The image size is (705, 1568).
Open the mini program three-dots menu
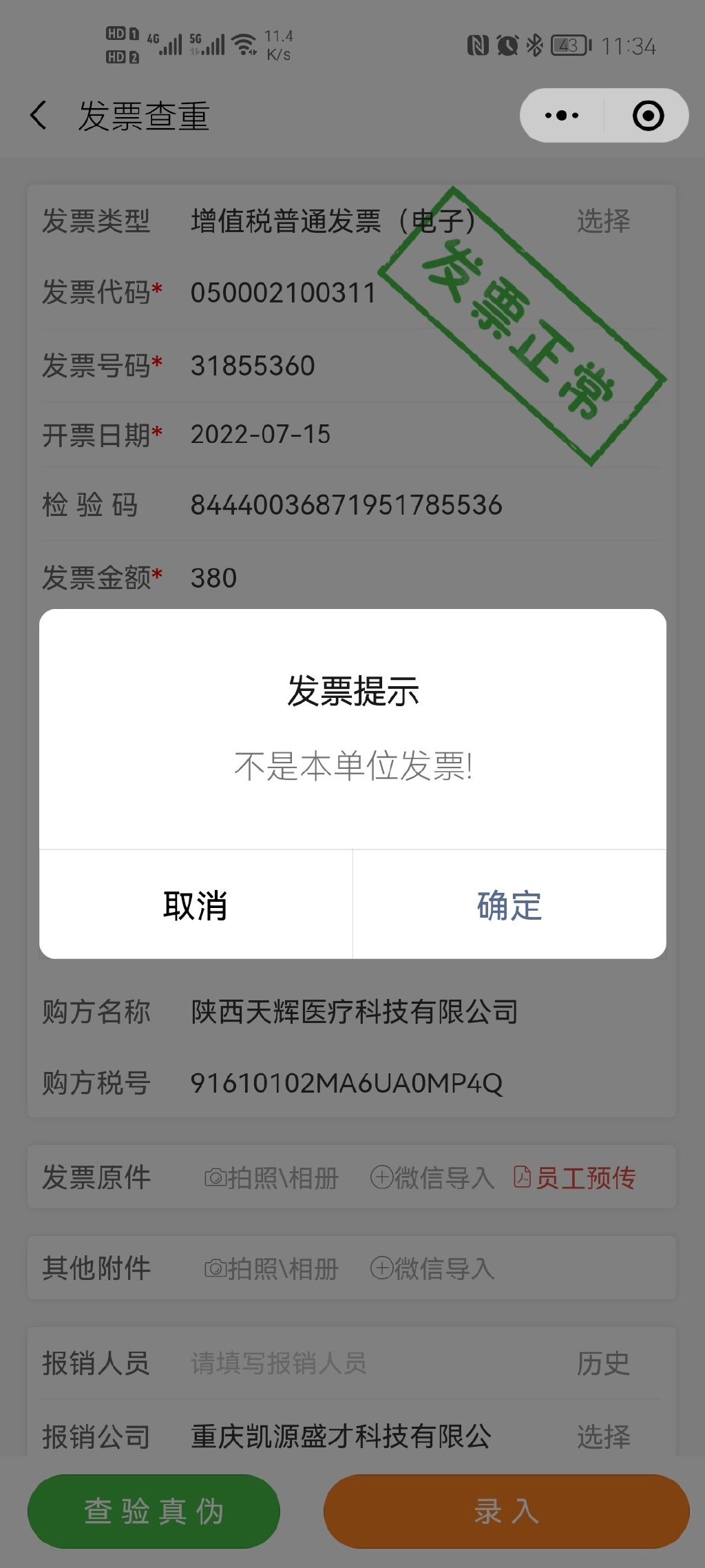pos(562,115)
